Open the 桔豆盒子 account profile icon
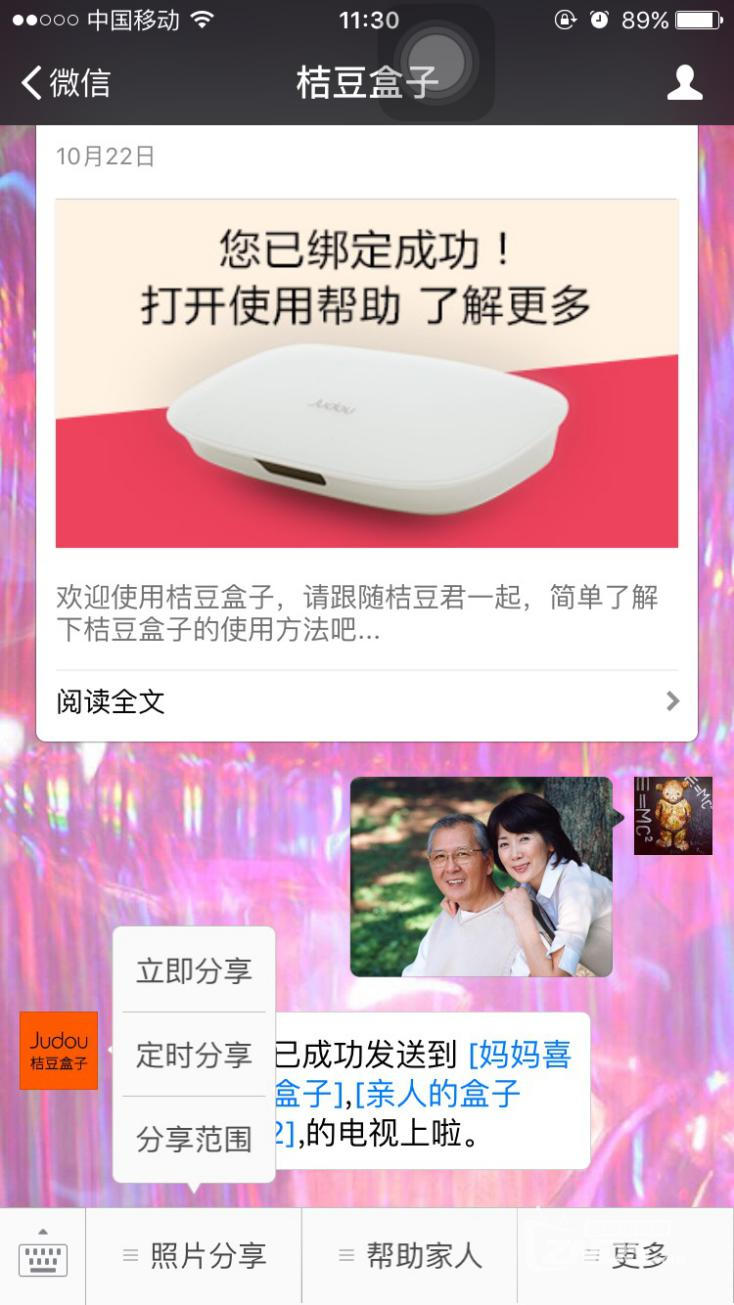The width and height of the screenshot is (734, 1305). tap(684, 83)
